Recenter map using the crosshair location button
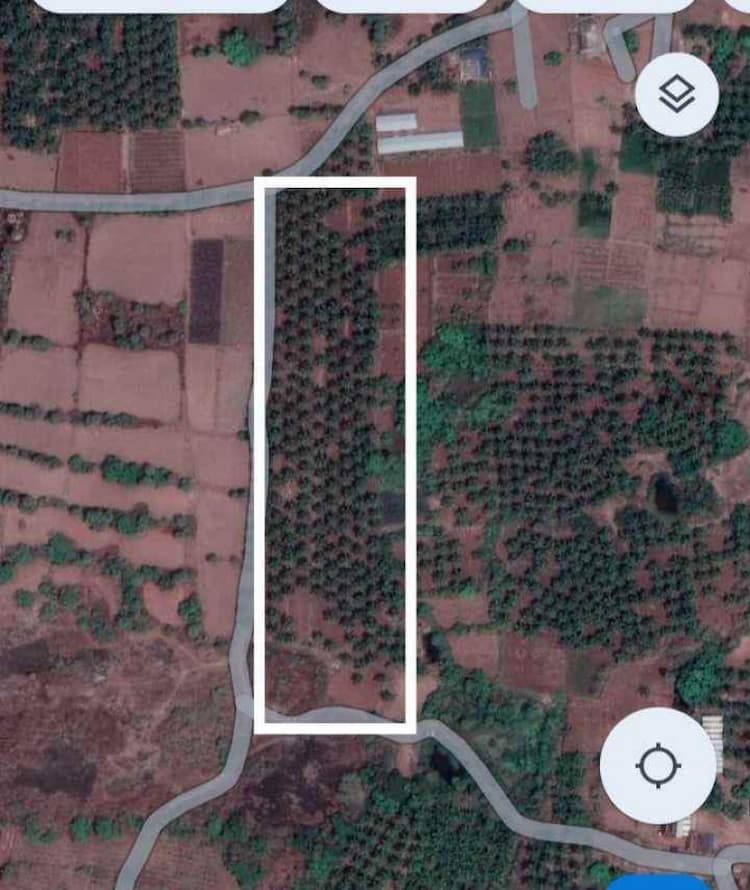The image size is (750, 890). tap(659, 766)
